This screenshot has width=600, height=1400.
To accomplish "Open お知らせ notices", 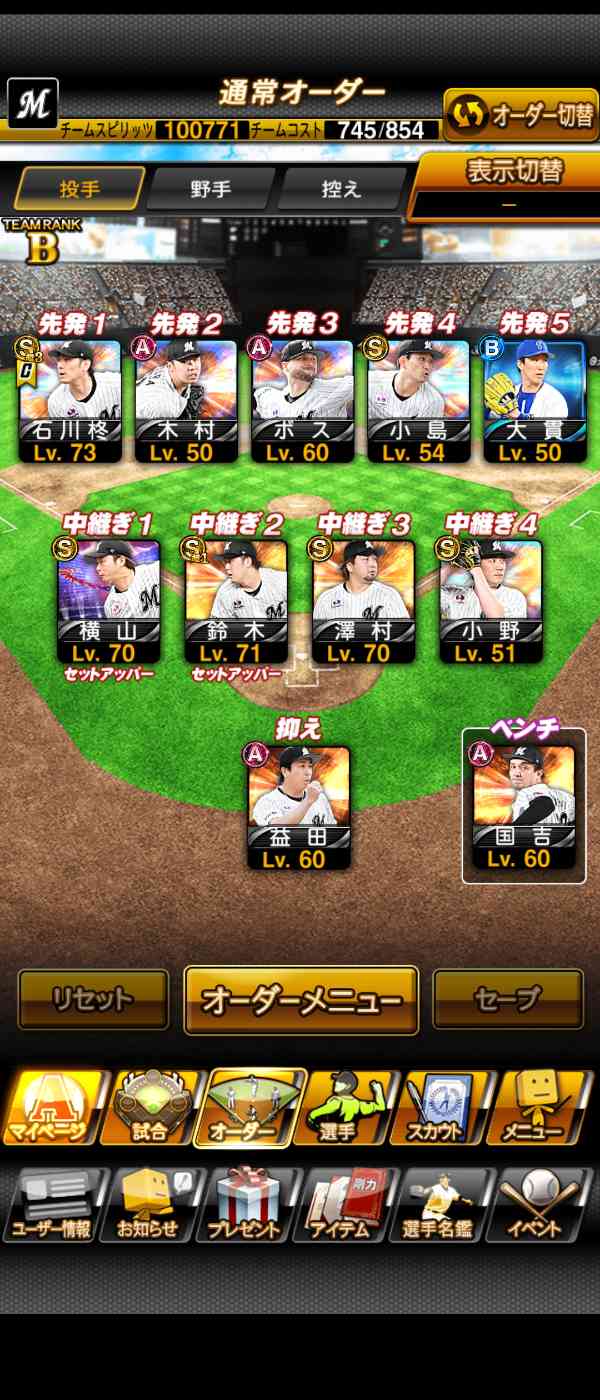I will click(149, 1204).
